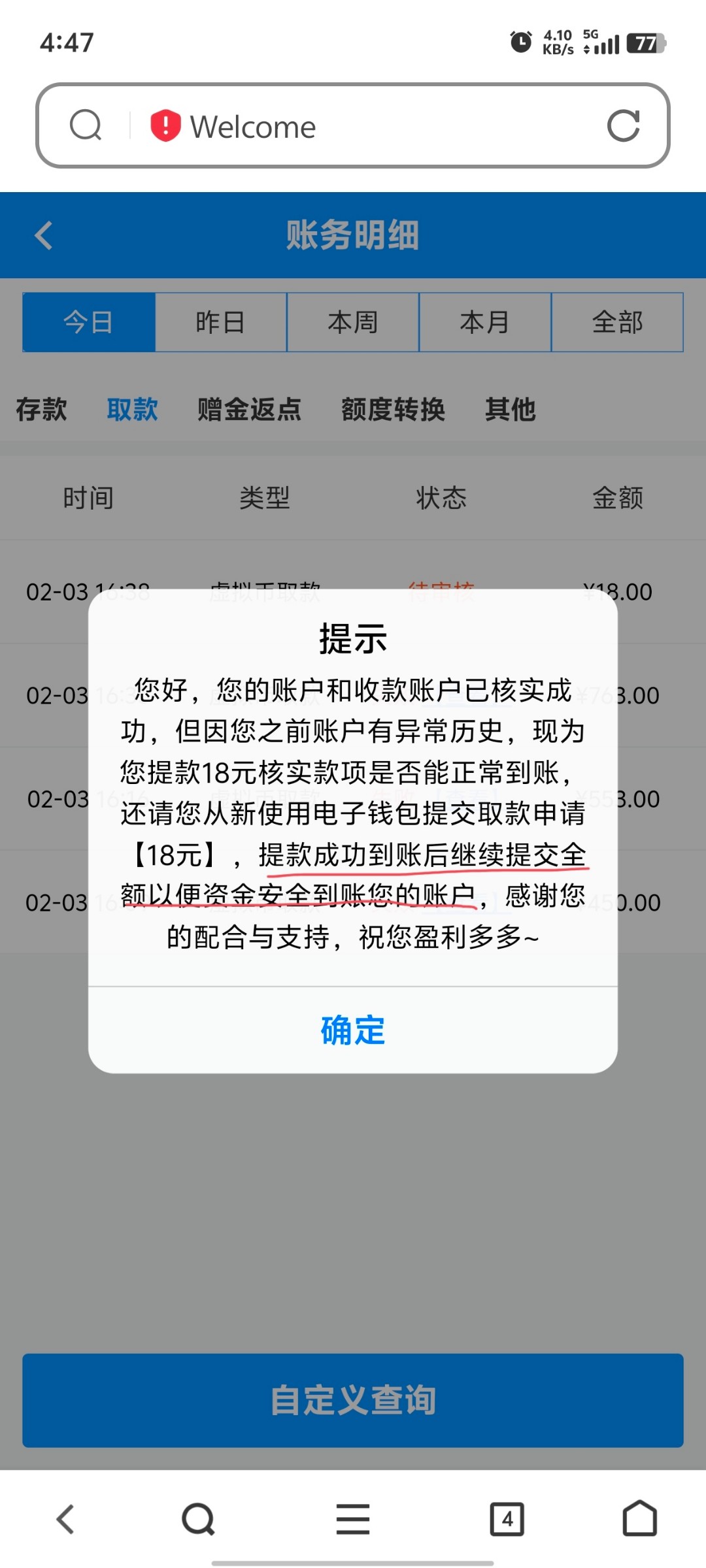Viewport: 706px width, 1568px height.
Task: View the 4 open browser tabs
Action: 507,1519
